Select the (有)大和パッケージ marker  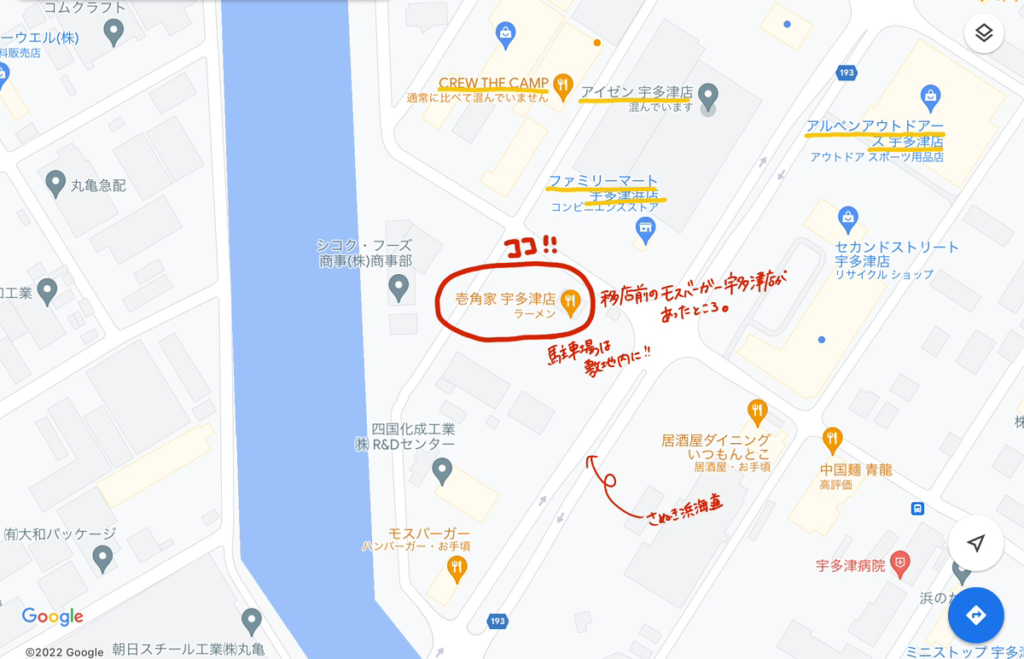(x=103, y=557)
